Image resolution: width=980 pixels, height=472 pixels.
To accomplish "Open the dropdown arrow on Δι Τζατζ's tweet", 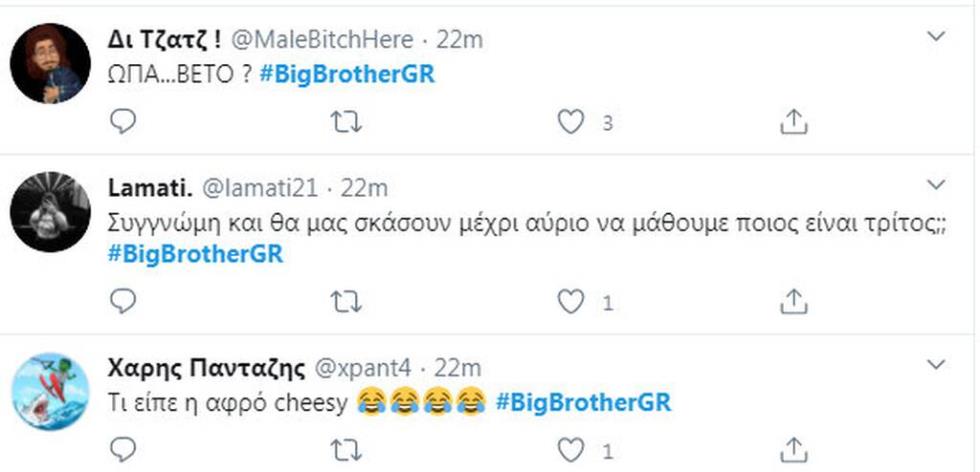I will (x=937, y=37).
